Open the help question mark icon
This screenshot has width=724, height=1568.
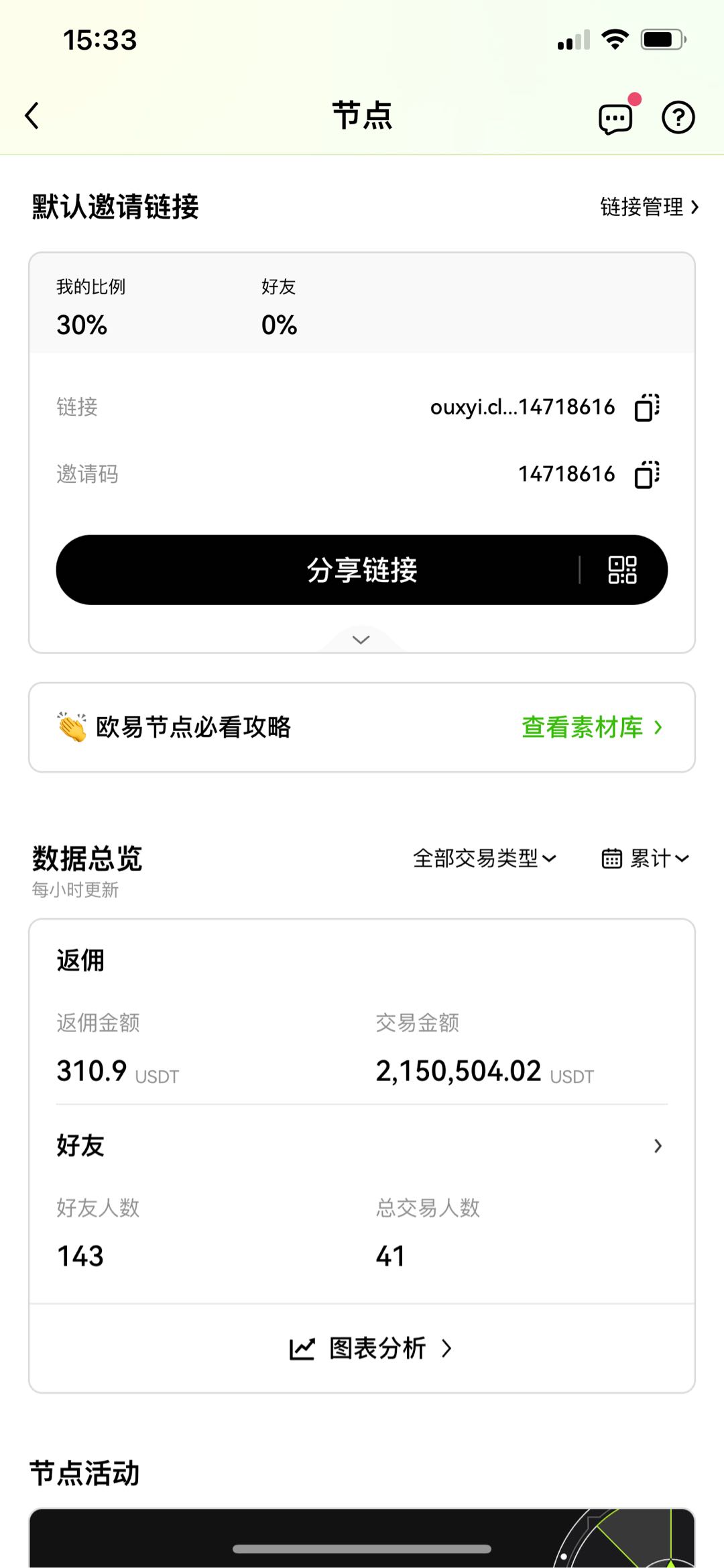coord(678,118)
